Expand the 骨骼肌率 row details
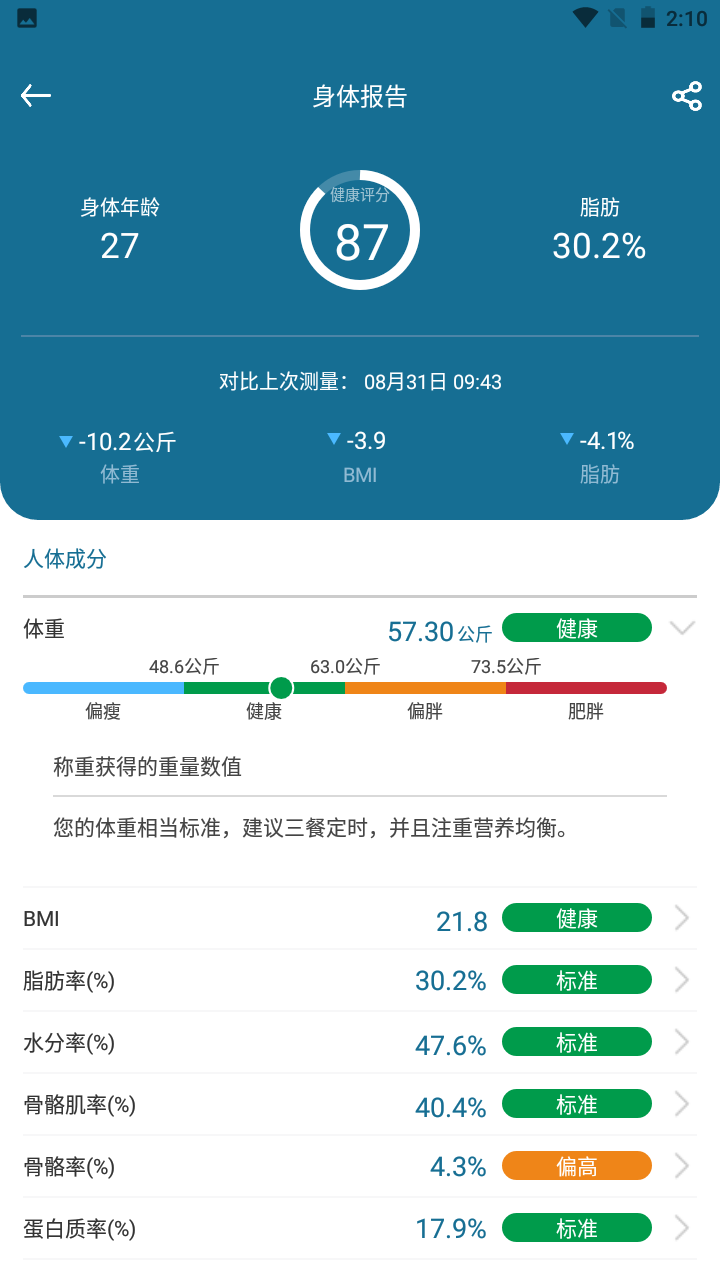Viewport: 720px width, 1280px height. (681, 1104)
